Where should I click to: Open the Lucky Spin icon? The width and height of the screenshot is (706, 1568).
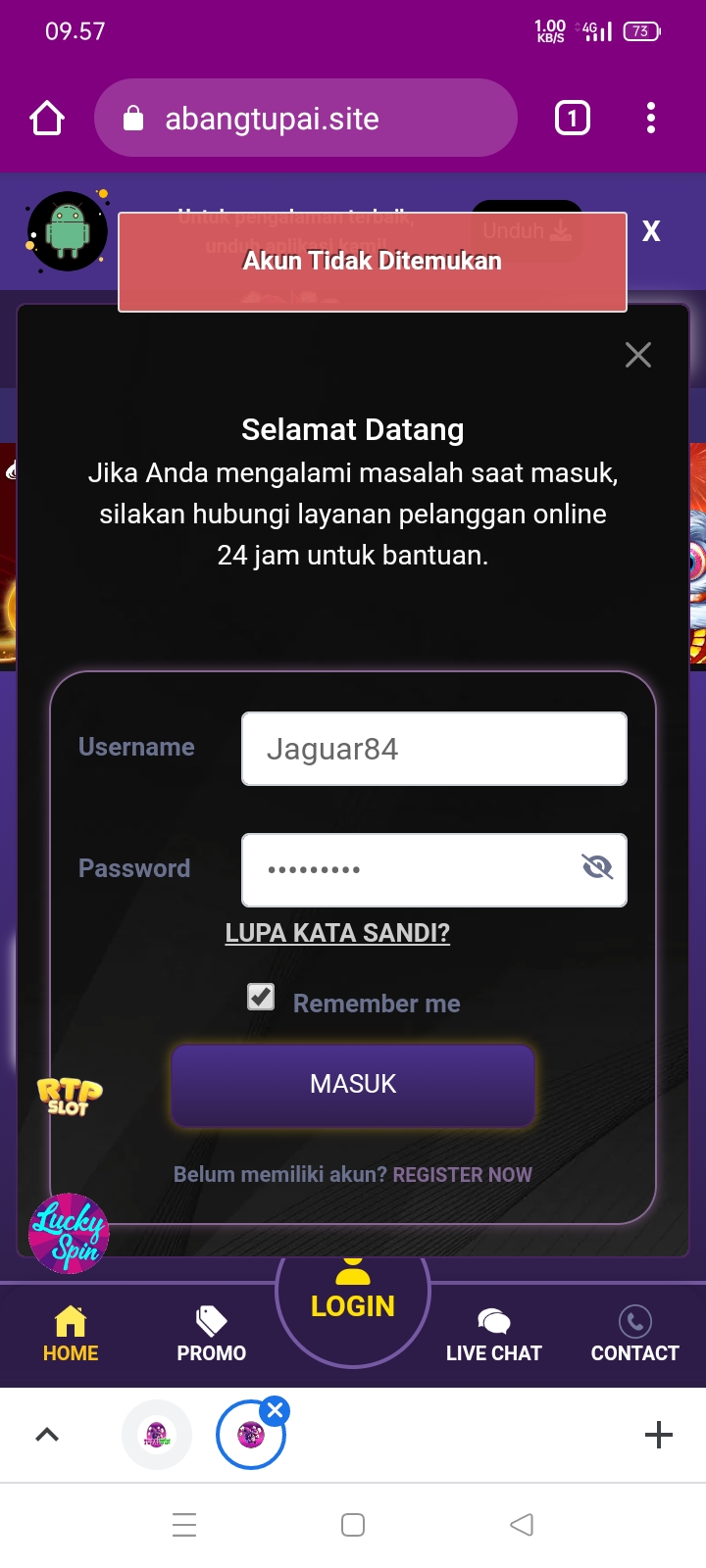pos(69,1233)
